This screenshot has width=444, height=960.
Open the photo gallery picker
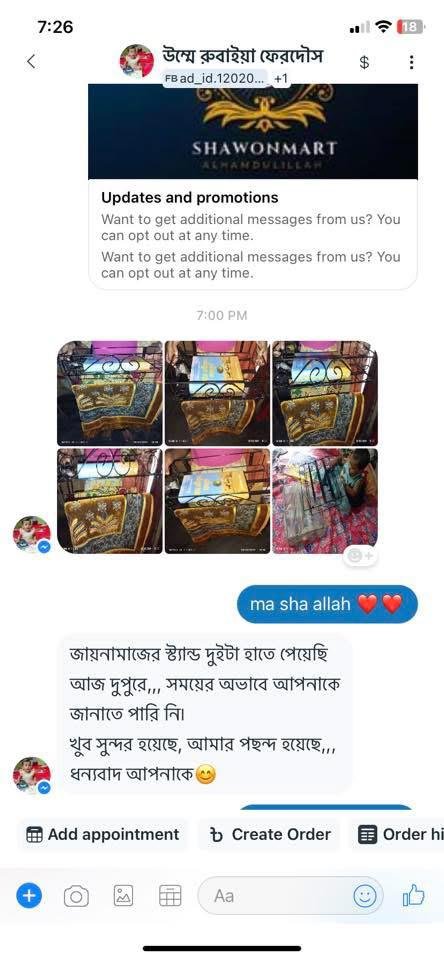coord(123,896)
